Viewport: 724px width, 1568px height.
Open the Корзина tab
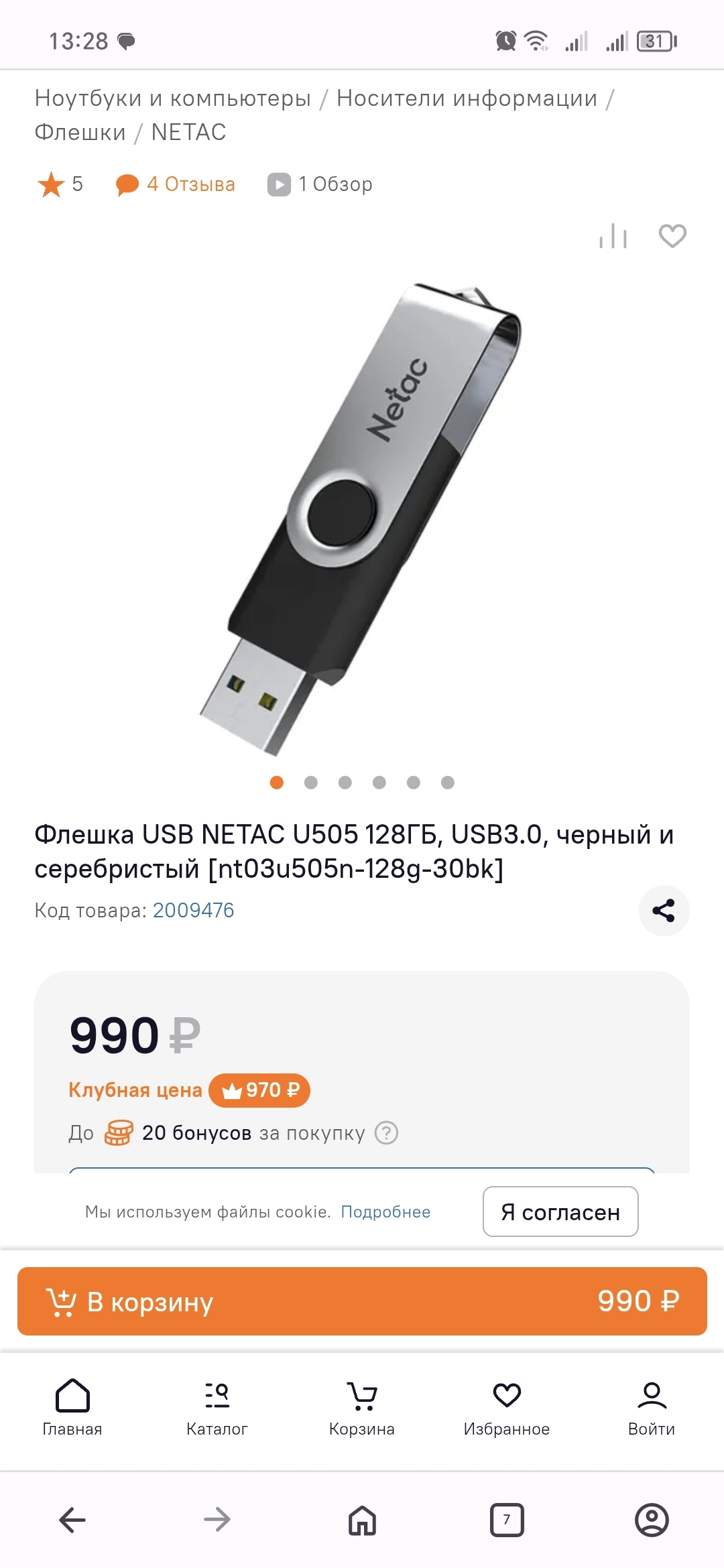click(x=362, y=1407)
